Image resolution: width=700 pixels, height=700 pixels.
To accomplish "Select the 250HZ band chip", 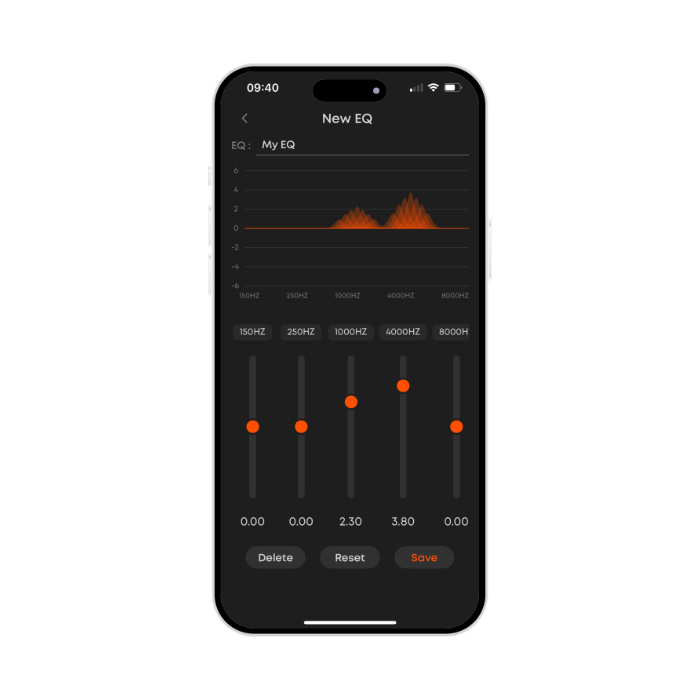I will point(300,332).
